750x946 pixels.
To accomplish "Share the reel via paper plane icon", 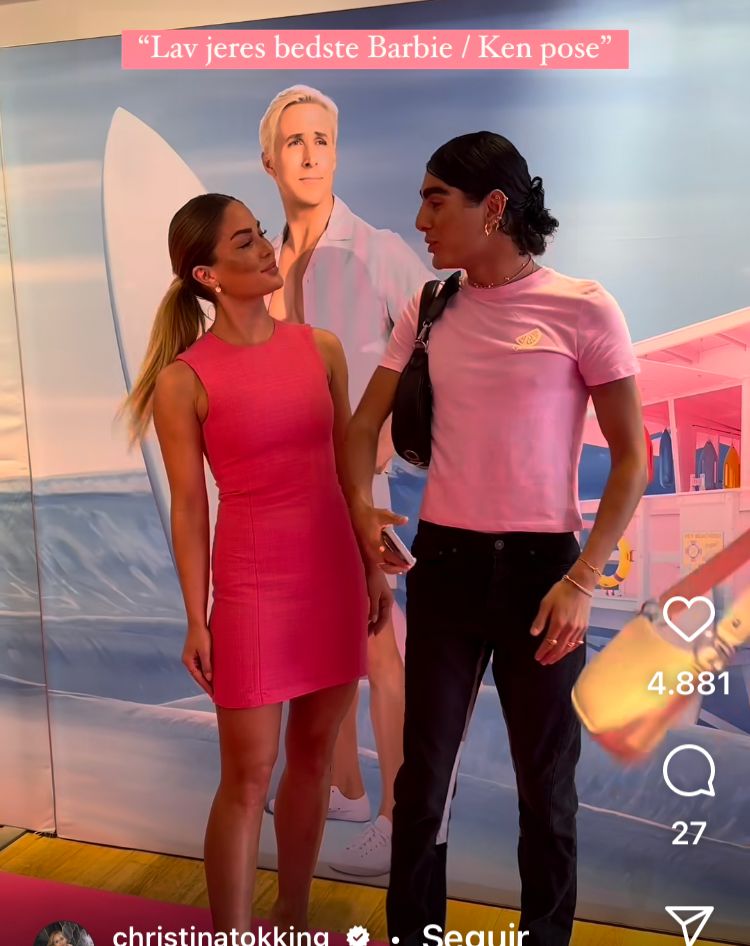I will coord(689,925).
